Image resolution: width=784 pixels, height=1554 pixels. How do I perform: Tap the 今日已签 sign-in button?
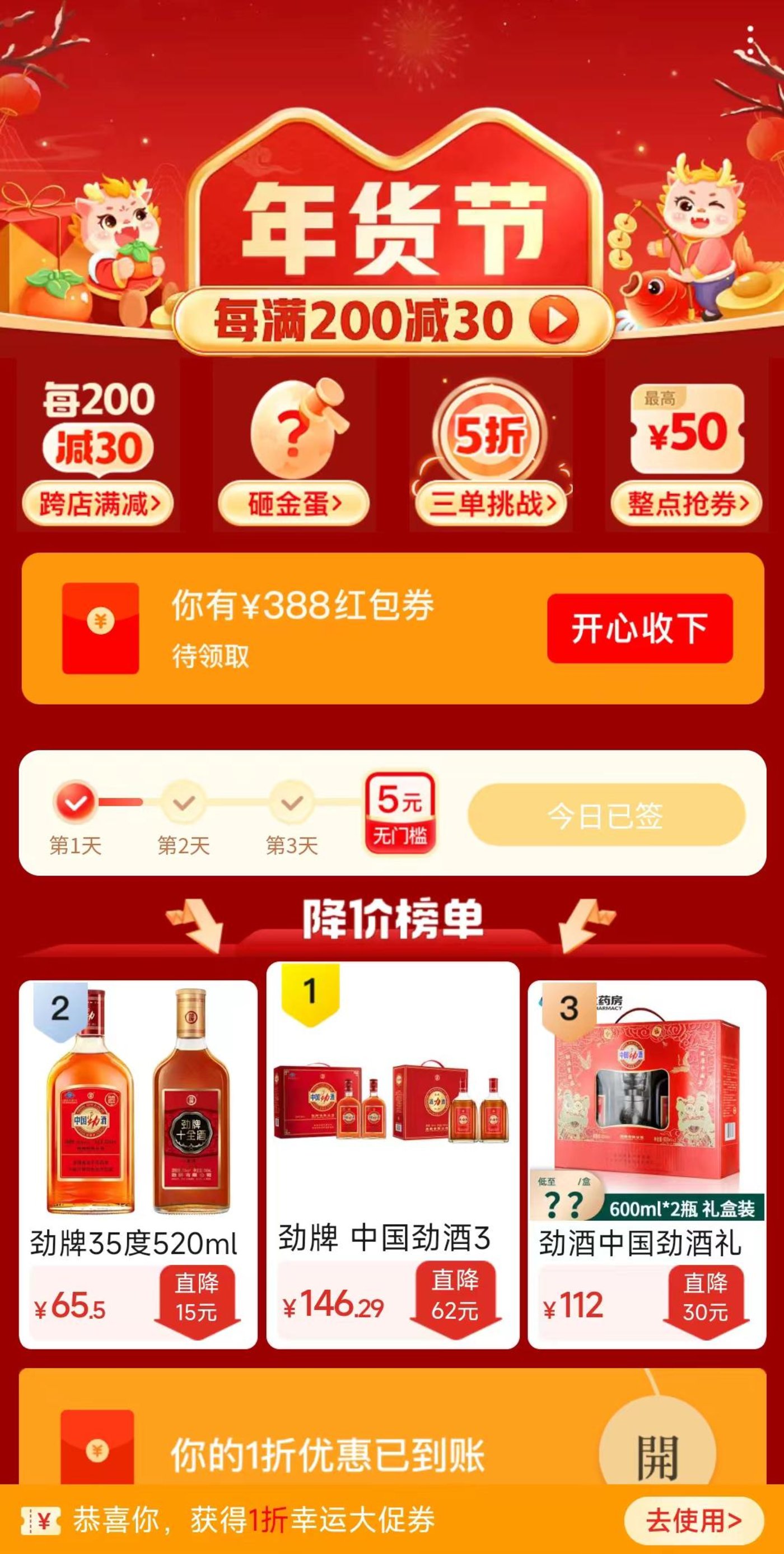click(x=606, y=815)
